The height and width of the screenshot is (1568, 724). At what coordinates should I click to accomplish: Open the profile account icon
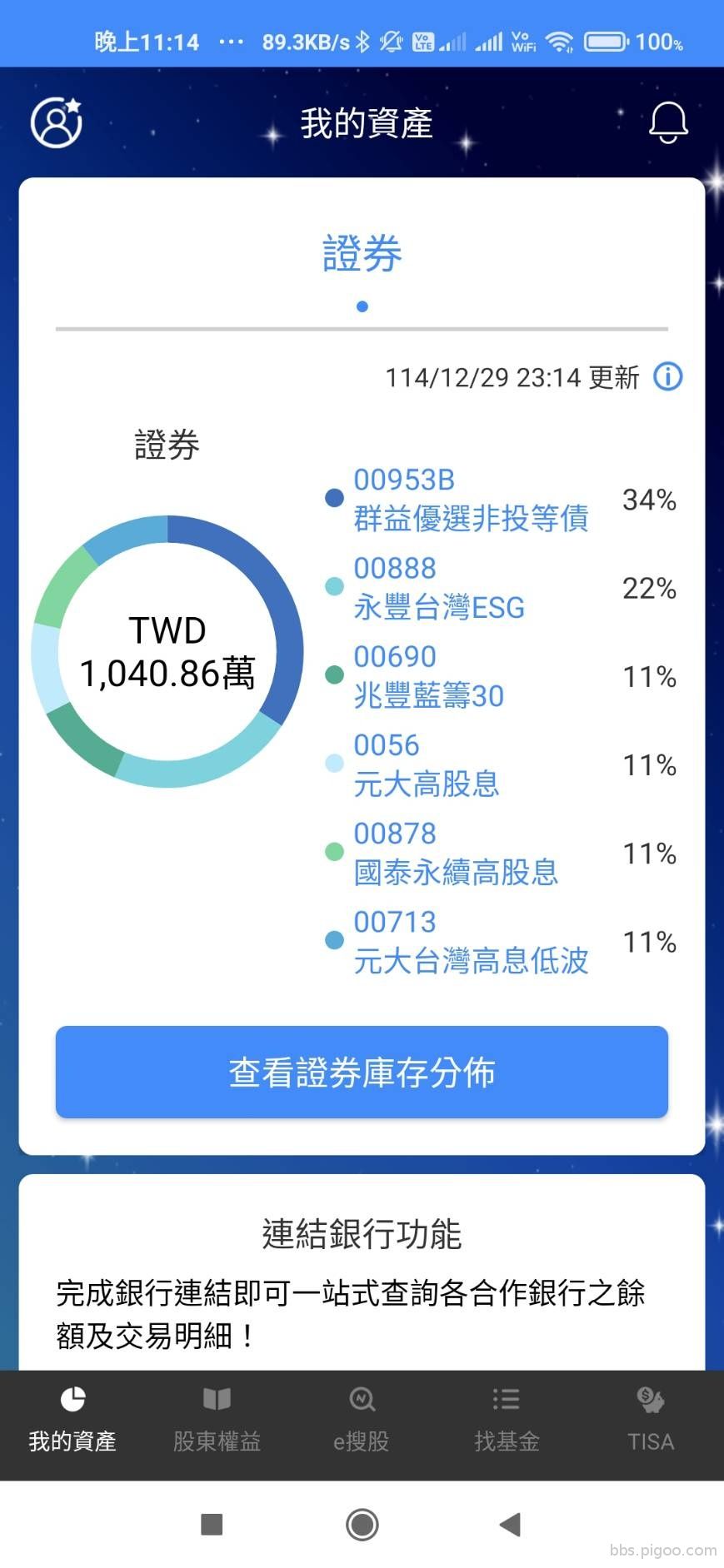pyautogui.click(x=57, y=123)
